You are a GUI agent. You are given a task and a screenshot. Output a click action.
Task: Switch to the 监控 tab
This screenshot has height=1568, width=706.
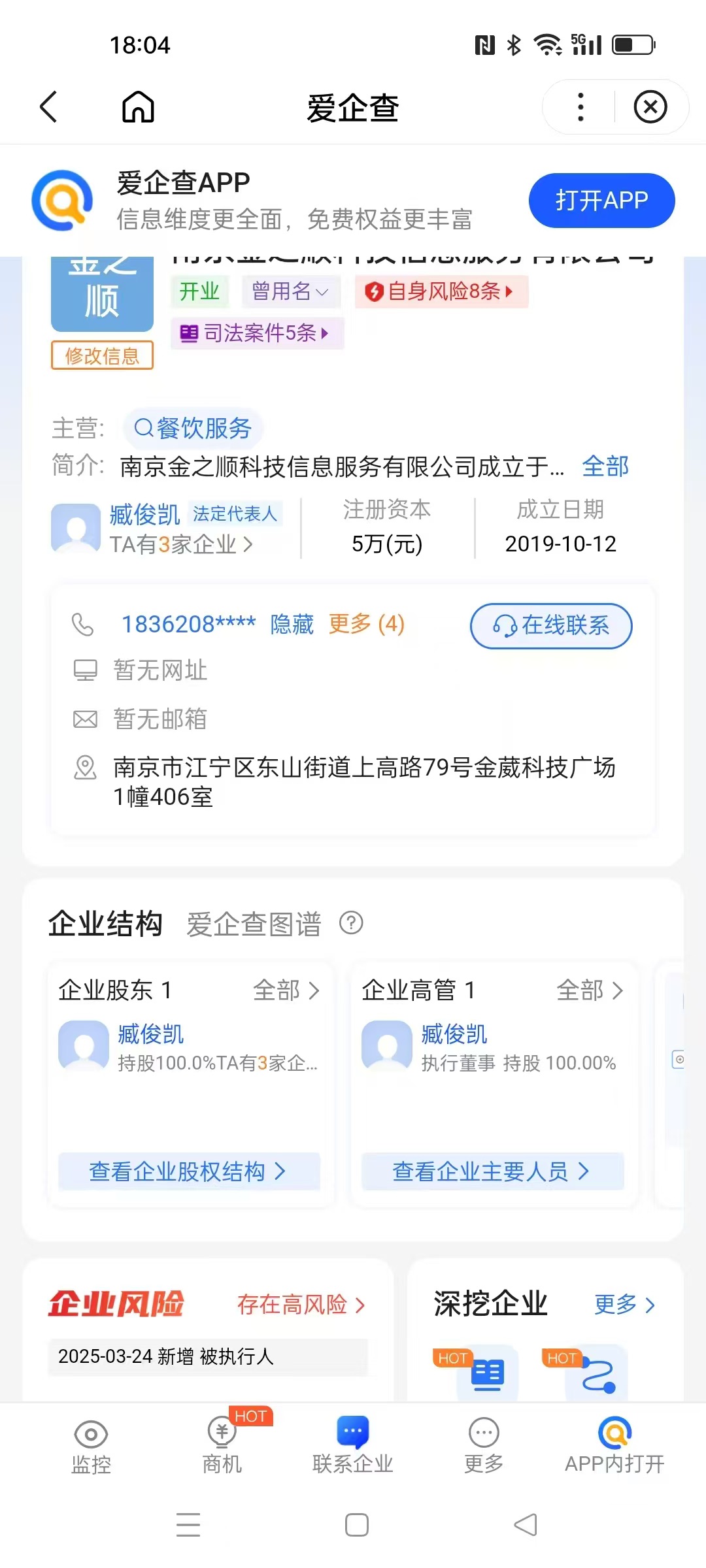coord(91,1446)
